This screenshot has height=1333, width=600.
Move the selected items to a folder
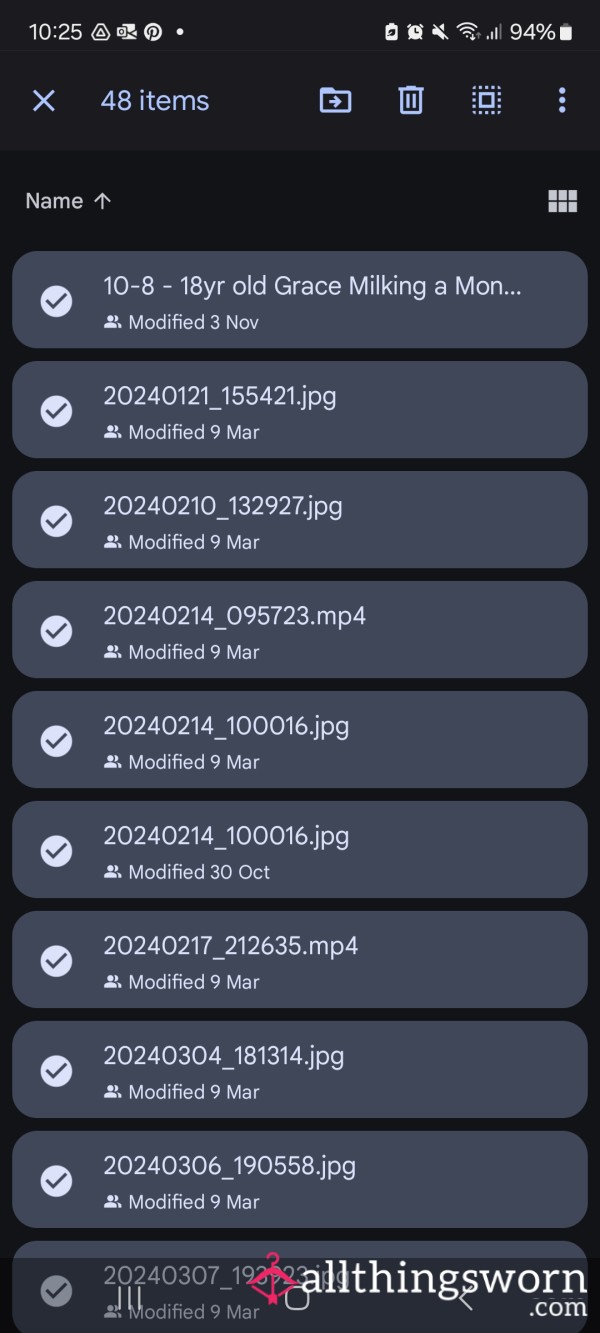(335, 100)
